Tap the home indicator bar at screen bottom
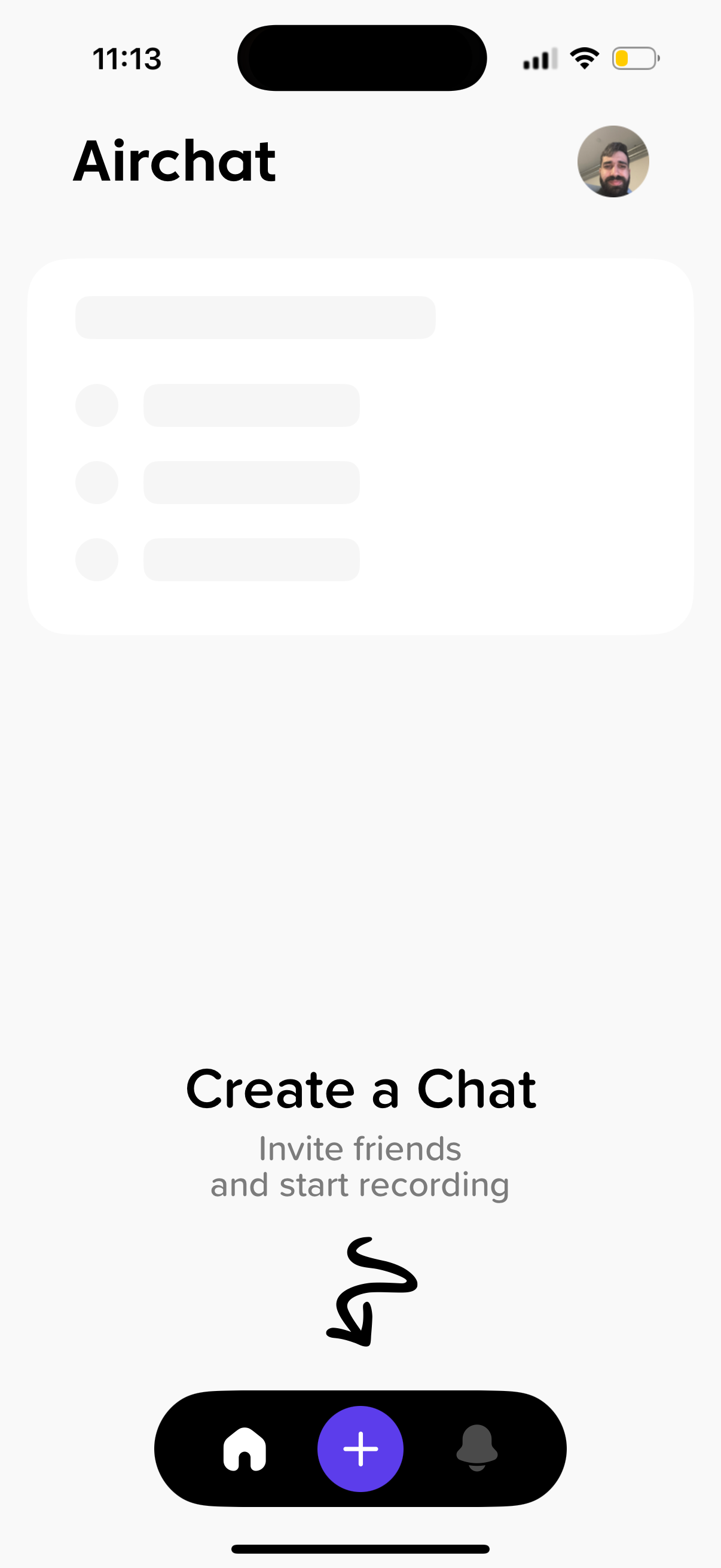 click(x=360, y=1546)
